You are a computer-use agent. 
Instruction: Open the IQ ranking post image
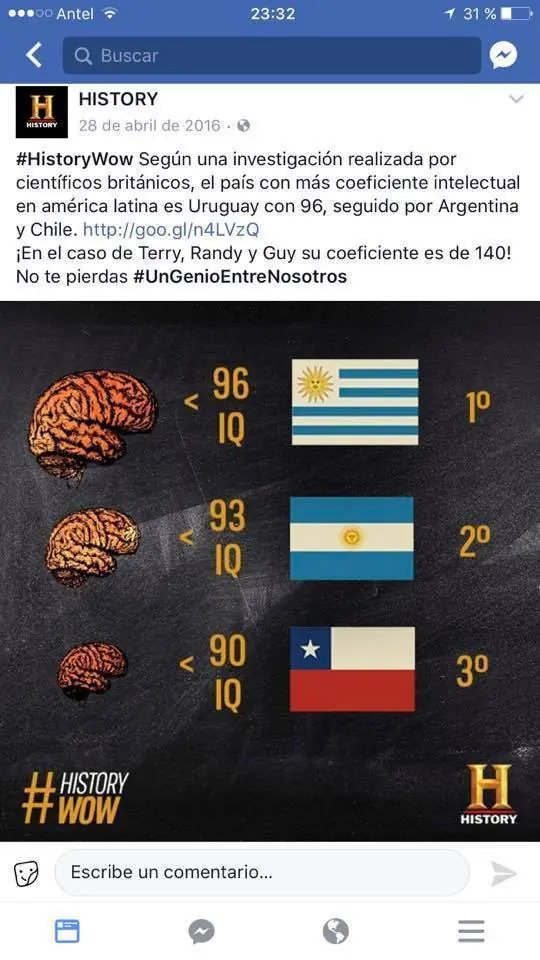point(270,571)
